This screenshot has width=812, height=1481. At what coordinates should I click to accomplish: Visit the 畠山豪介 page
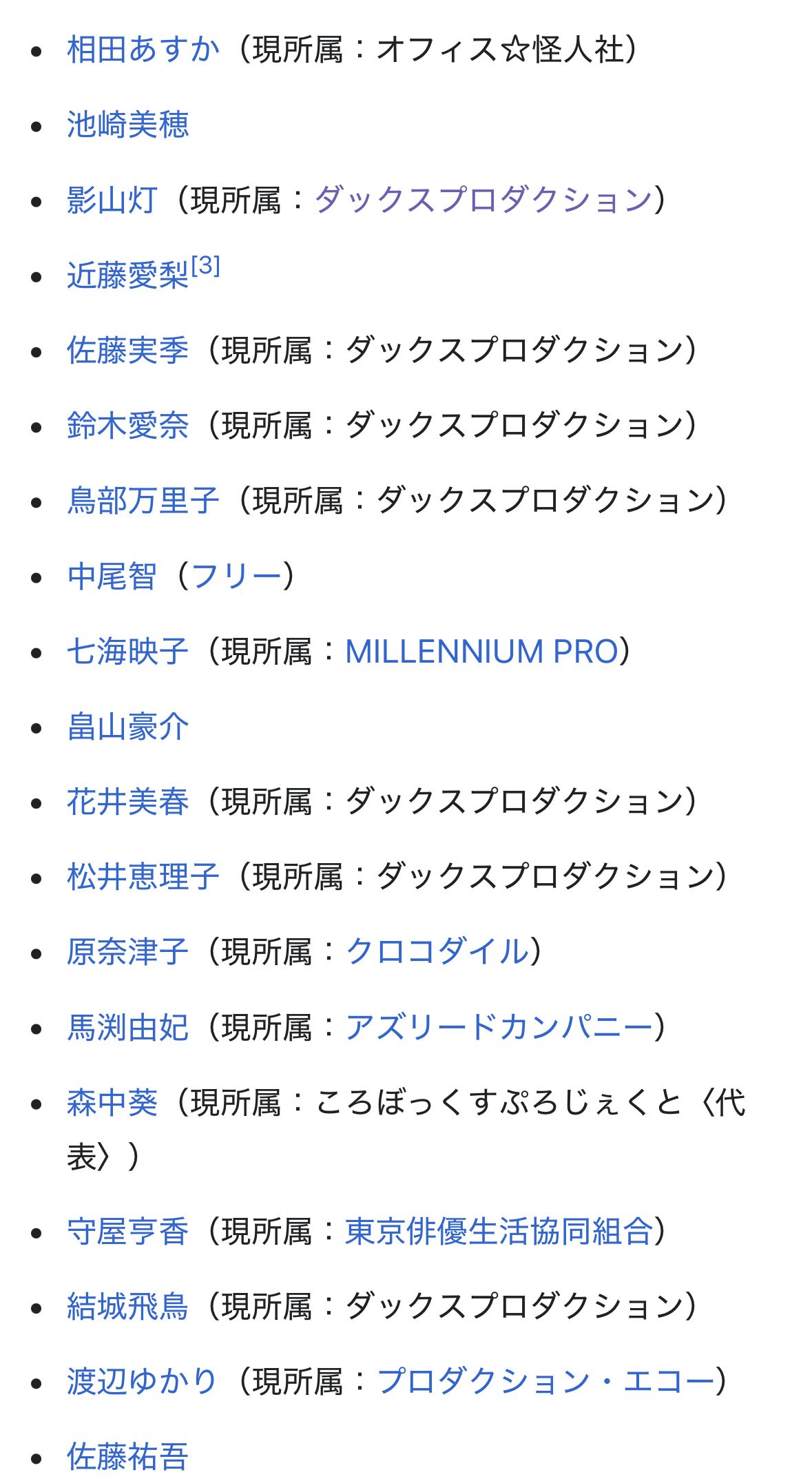pos(128,726)
